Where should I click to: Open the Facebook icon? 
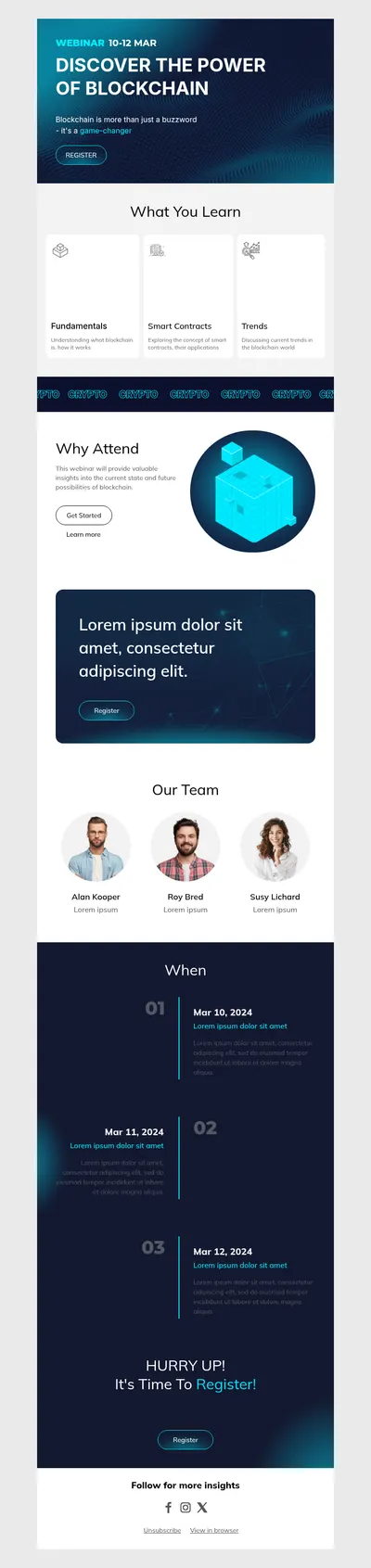coord(169,1508)
